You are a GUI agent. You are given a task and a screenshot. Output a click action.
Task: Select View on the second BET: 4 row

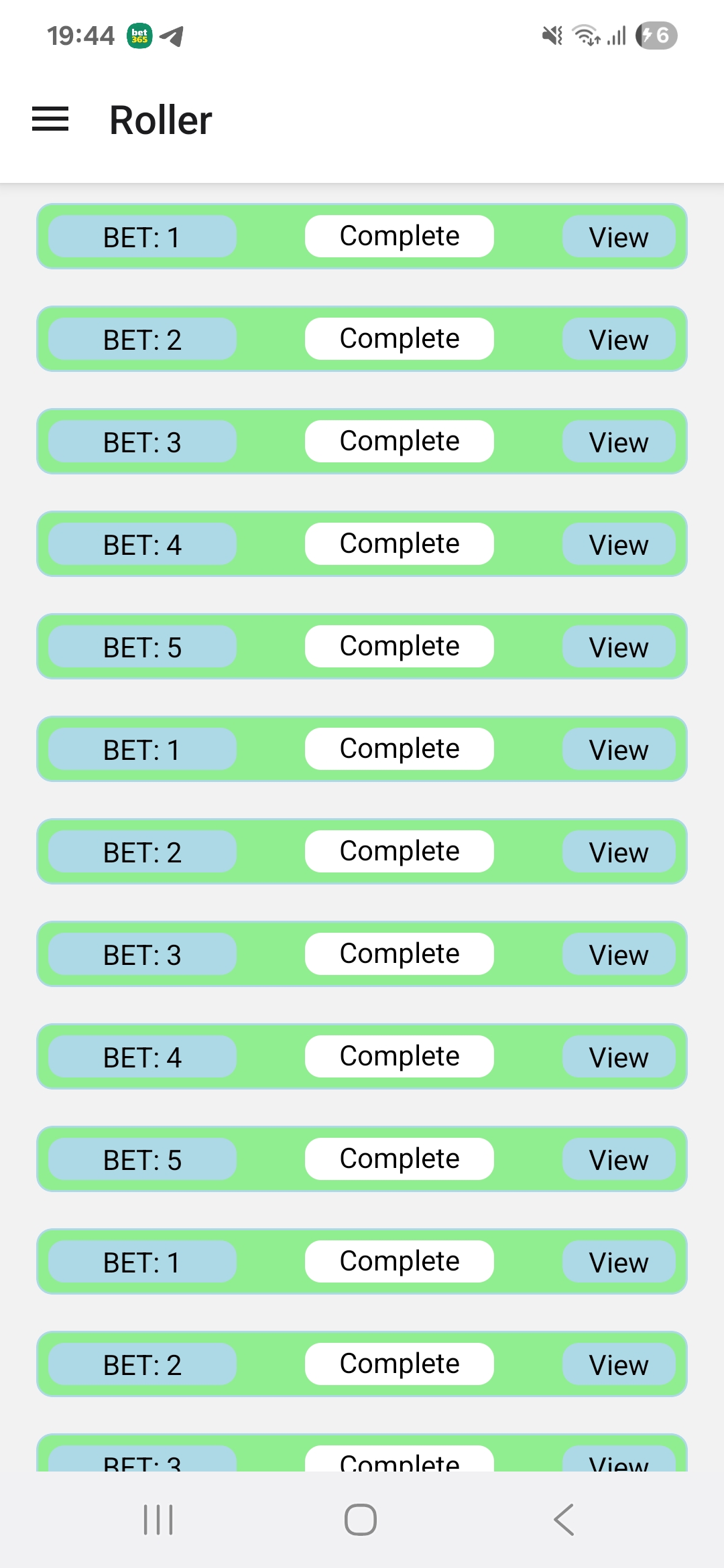pos(618,1057)
